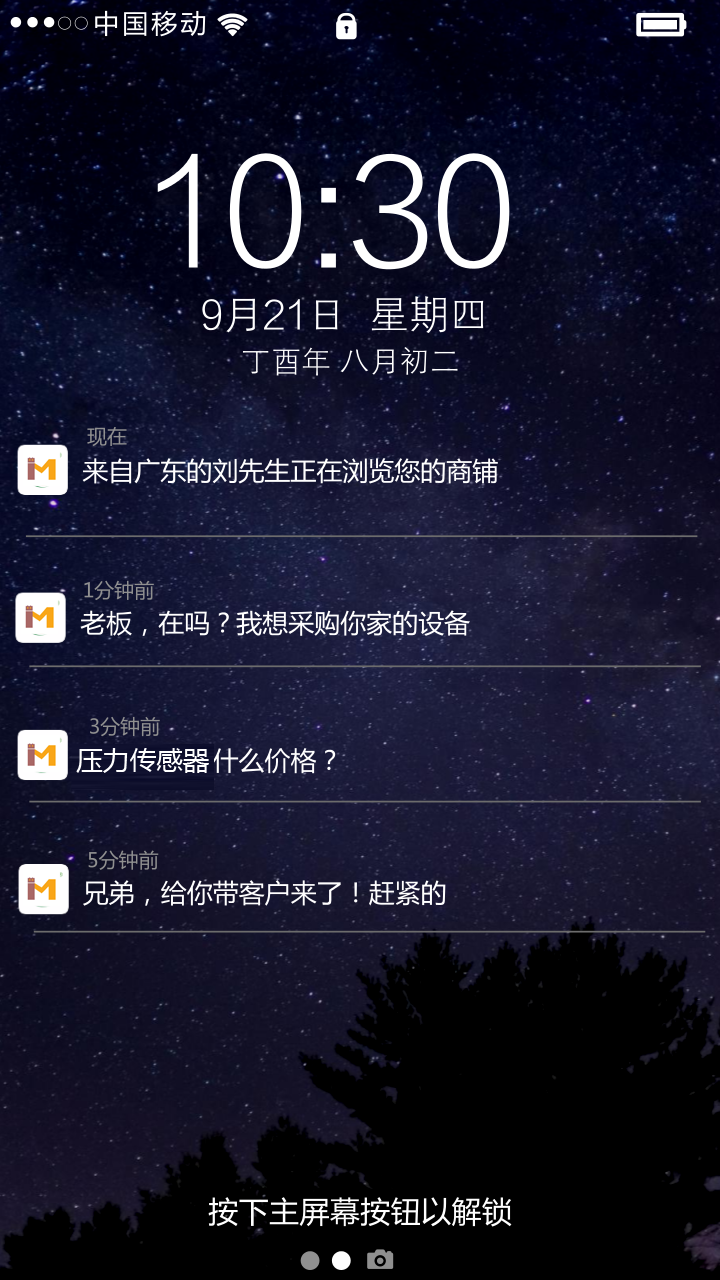Open the message 老板，在吗？我想采购你家的设备
Screen dimensions: 720x1280
point(275,624)
